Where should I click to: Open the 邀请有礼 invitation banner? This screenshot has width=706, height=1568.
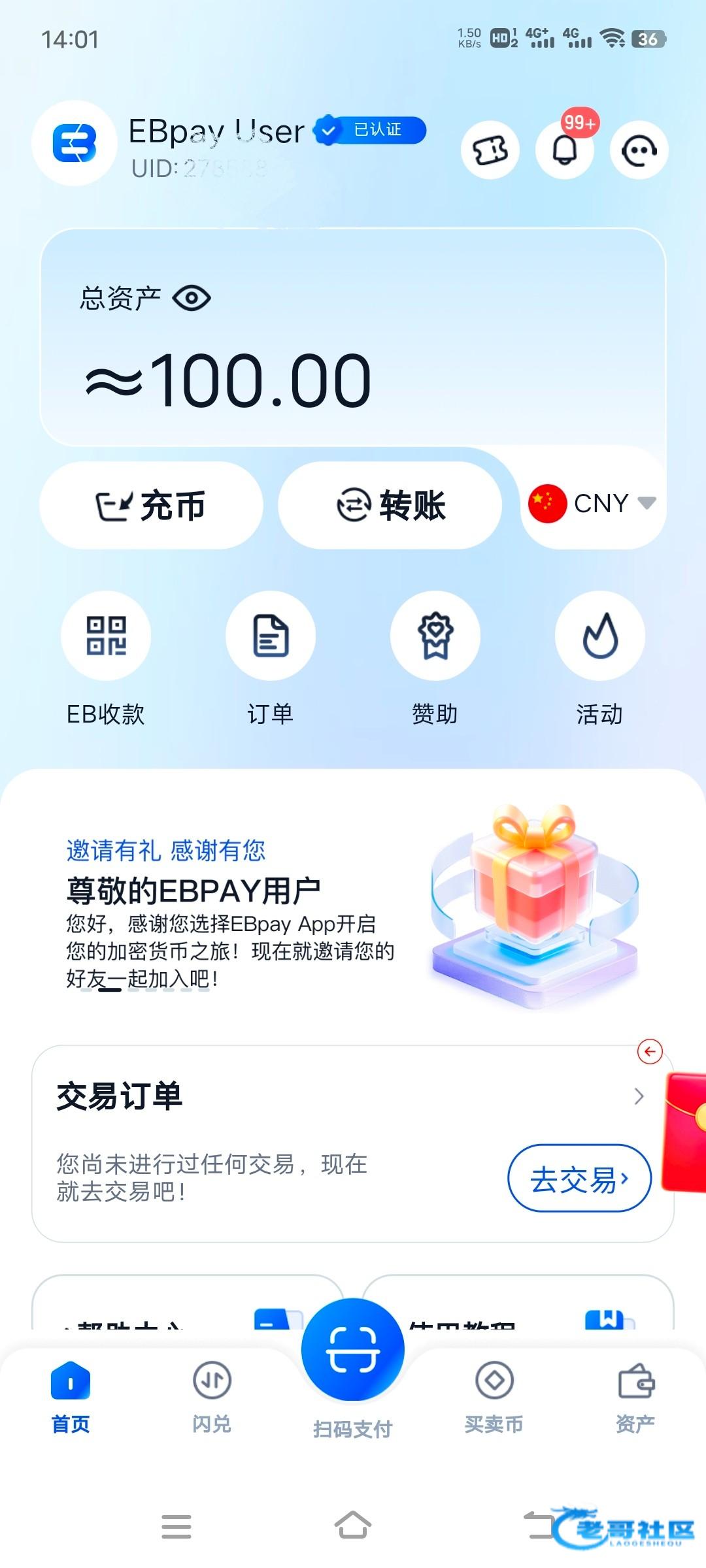click(353, 909)
